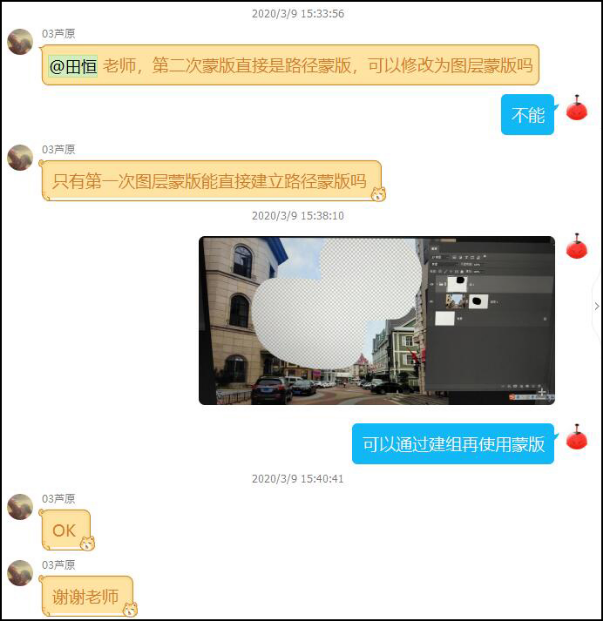Open 03芦原's avatar next to 谢谢老师

pos(20,573)
